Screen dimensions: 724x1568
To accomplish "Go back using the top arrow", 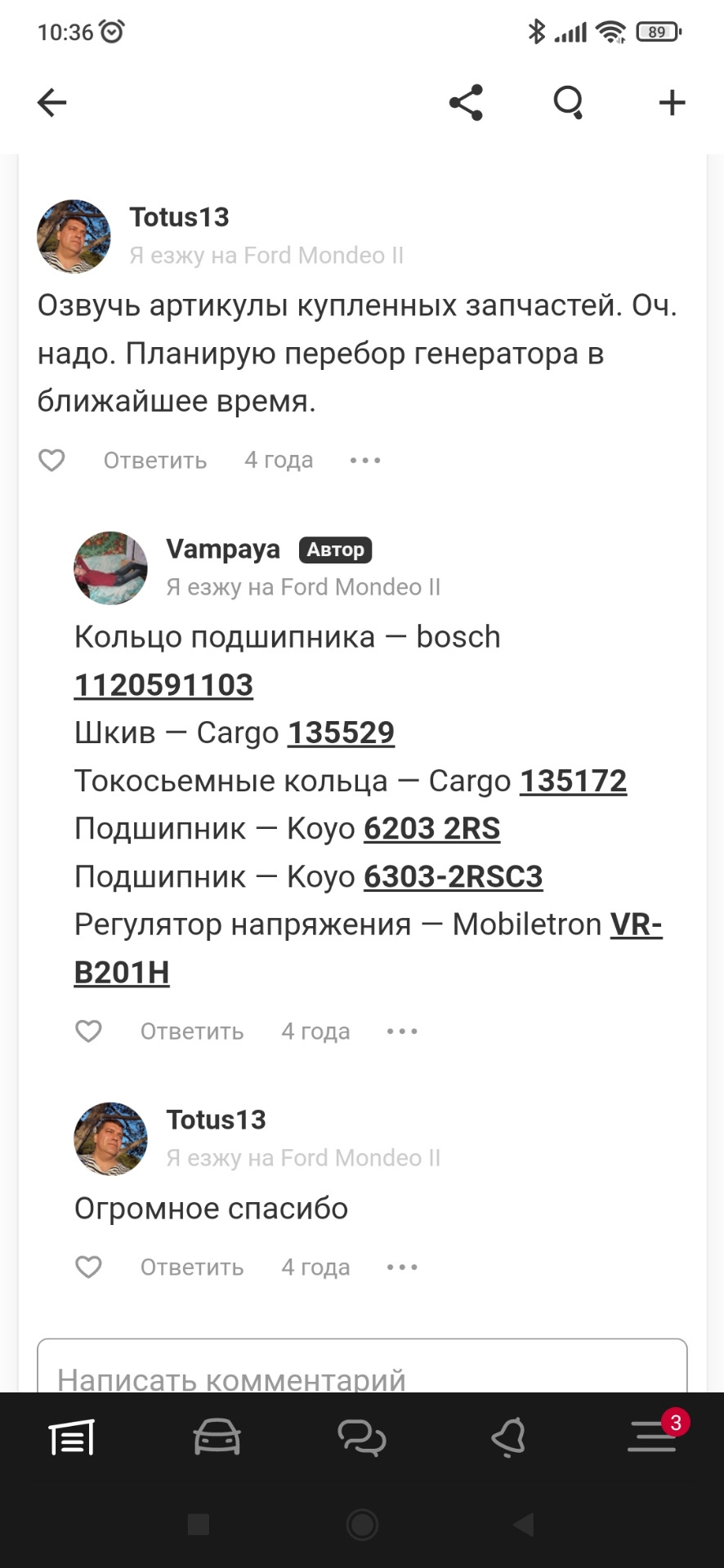I will coord(51,103).
